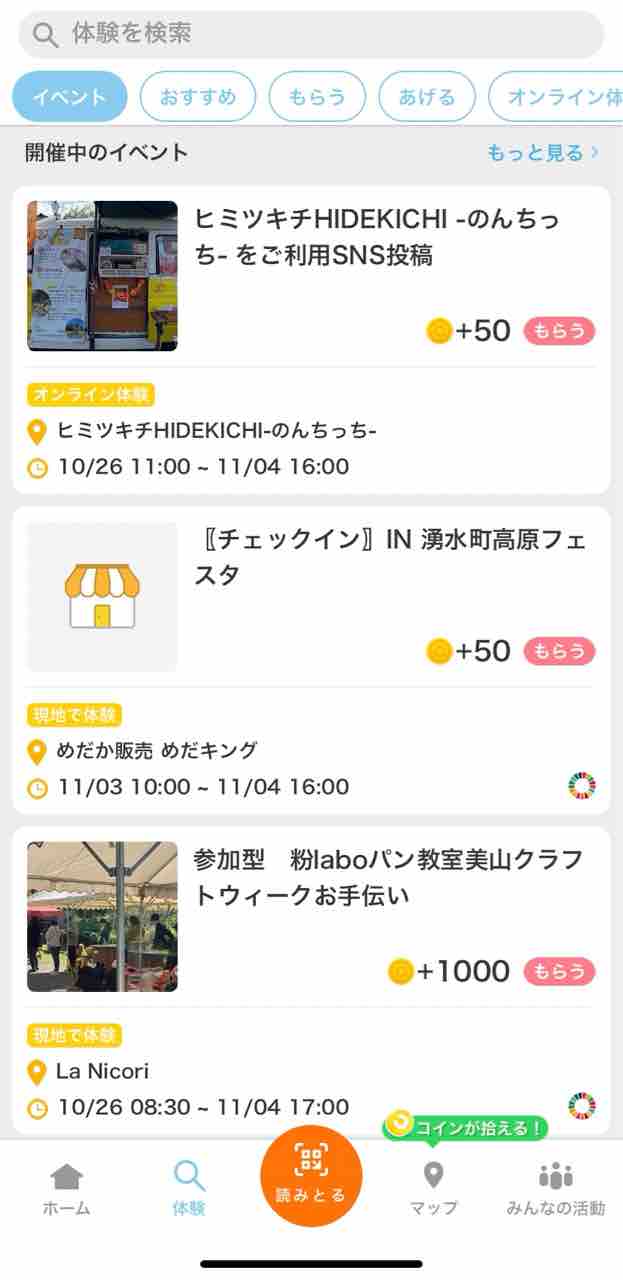The width and height of the screenshot is (623, 1280).
Task: Switch to the 体験 tab
Action: point(188,1188)
